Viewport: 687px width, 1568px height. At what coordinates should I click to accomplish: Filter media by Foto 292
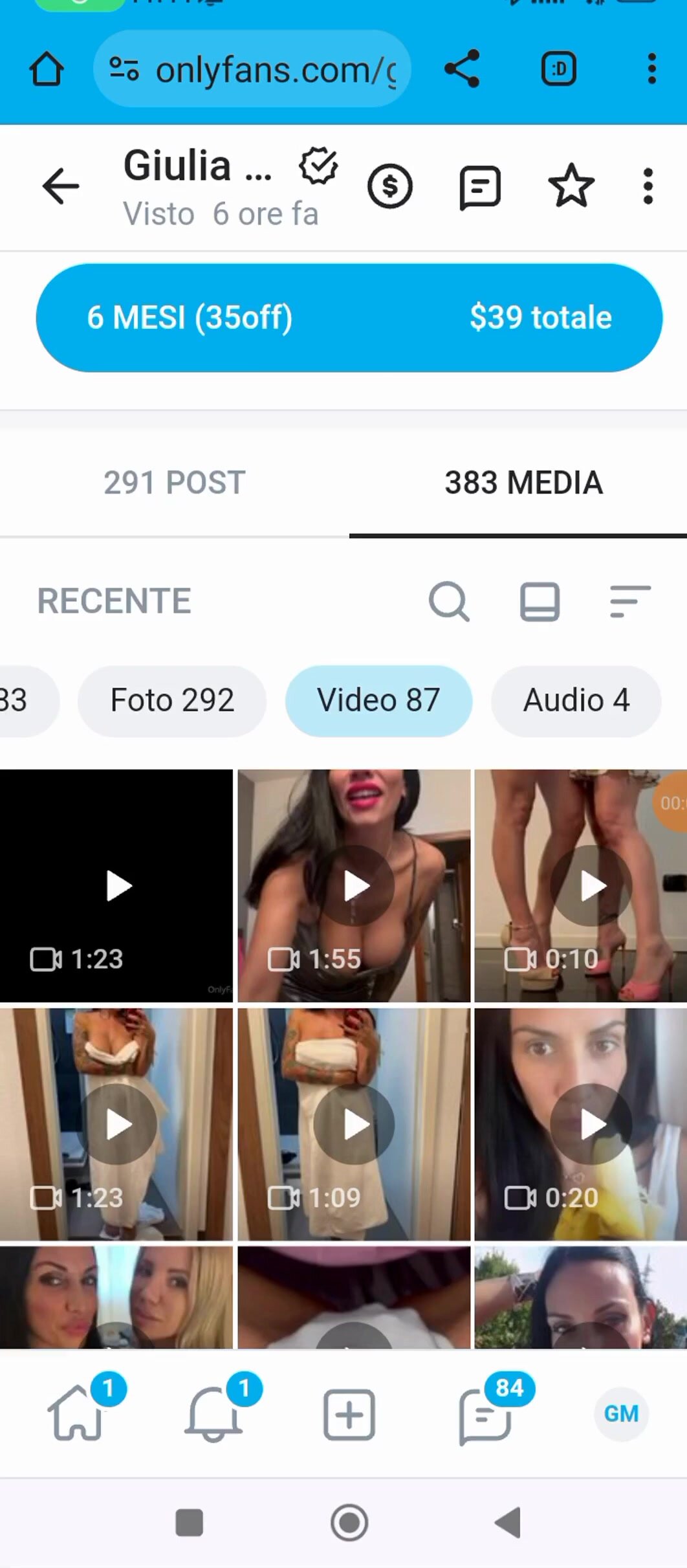pos(172,700)
